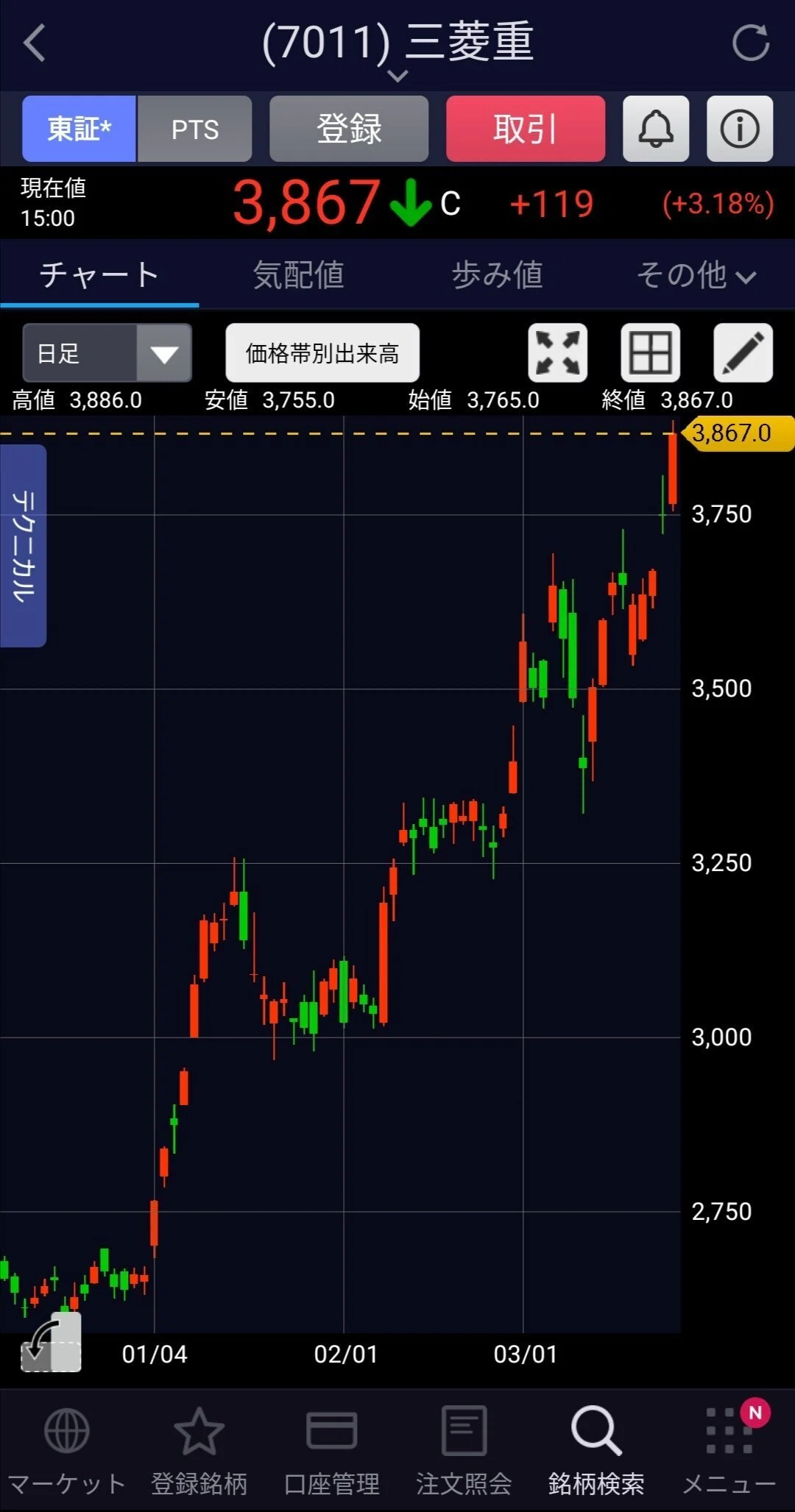Open the stock info icon
Viewport: 795px width, 1512px height.
tap(740, 129)
